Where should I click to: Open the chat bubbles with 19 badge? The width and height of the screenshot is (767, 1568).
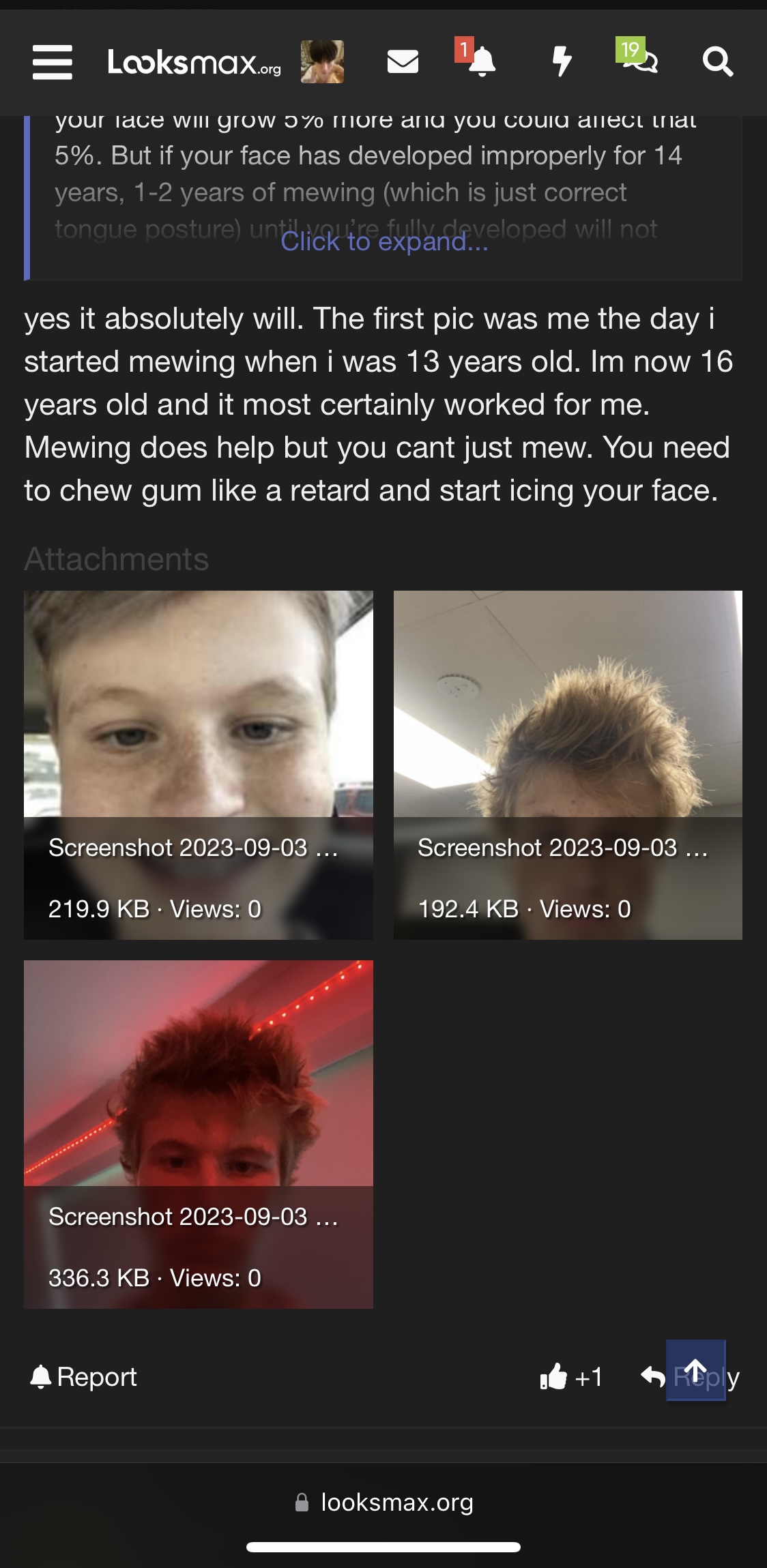637,57
